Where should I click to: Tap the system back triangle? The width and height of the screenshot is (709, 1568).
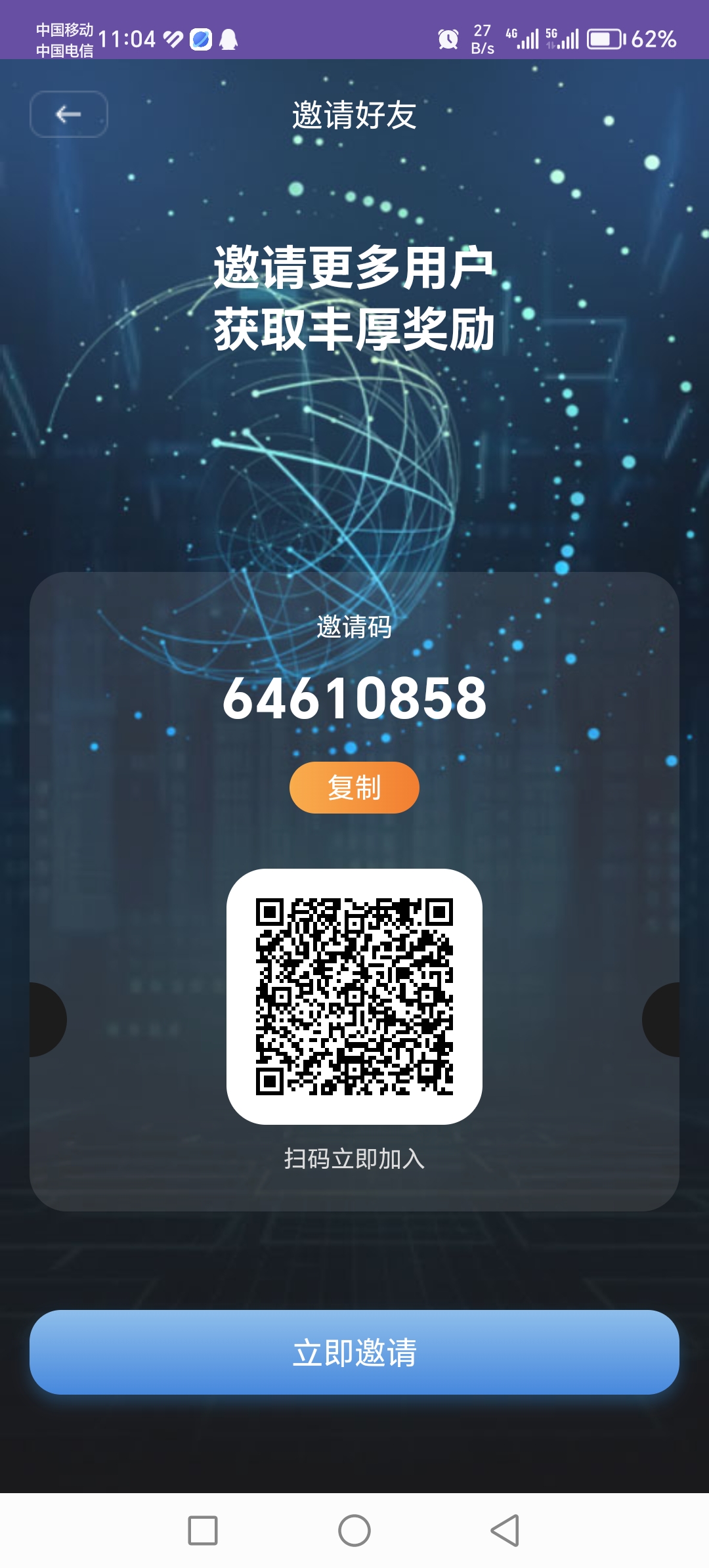tap(505, 1531)
